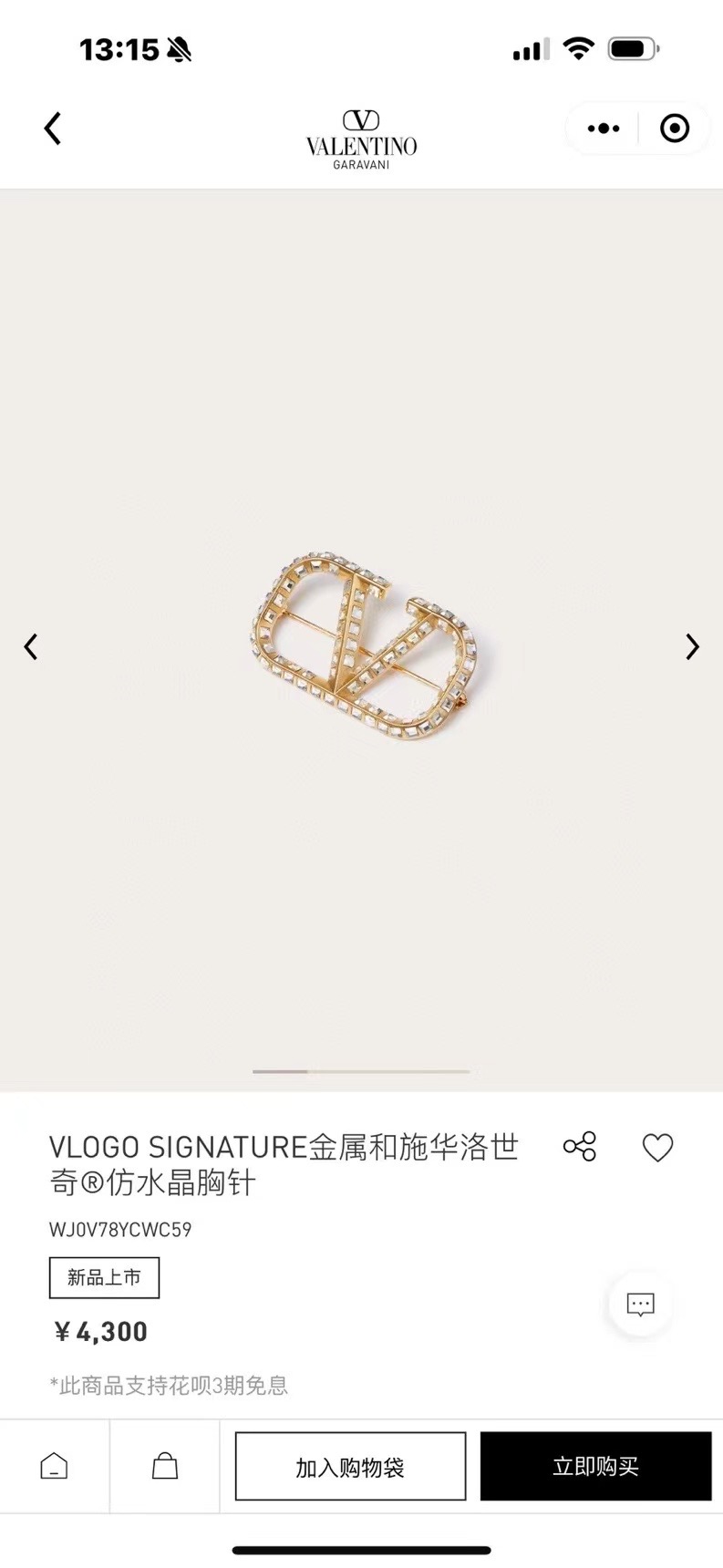
Task: Open the share options icon
Action: [x=581, y=1147]
